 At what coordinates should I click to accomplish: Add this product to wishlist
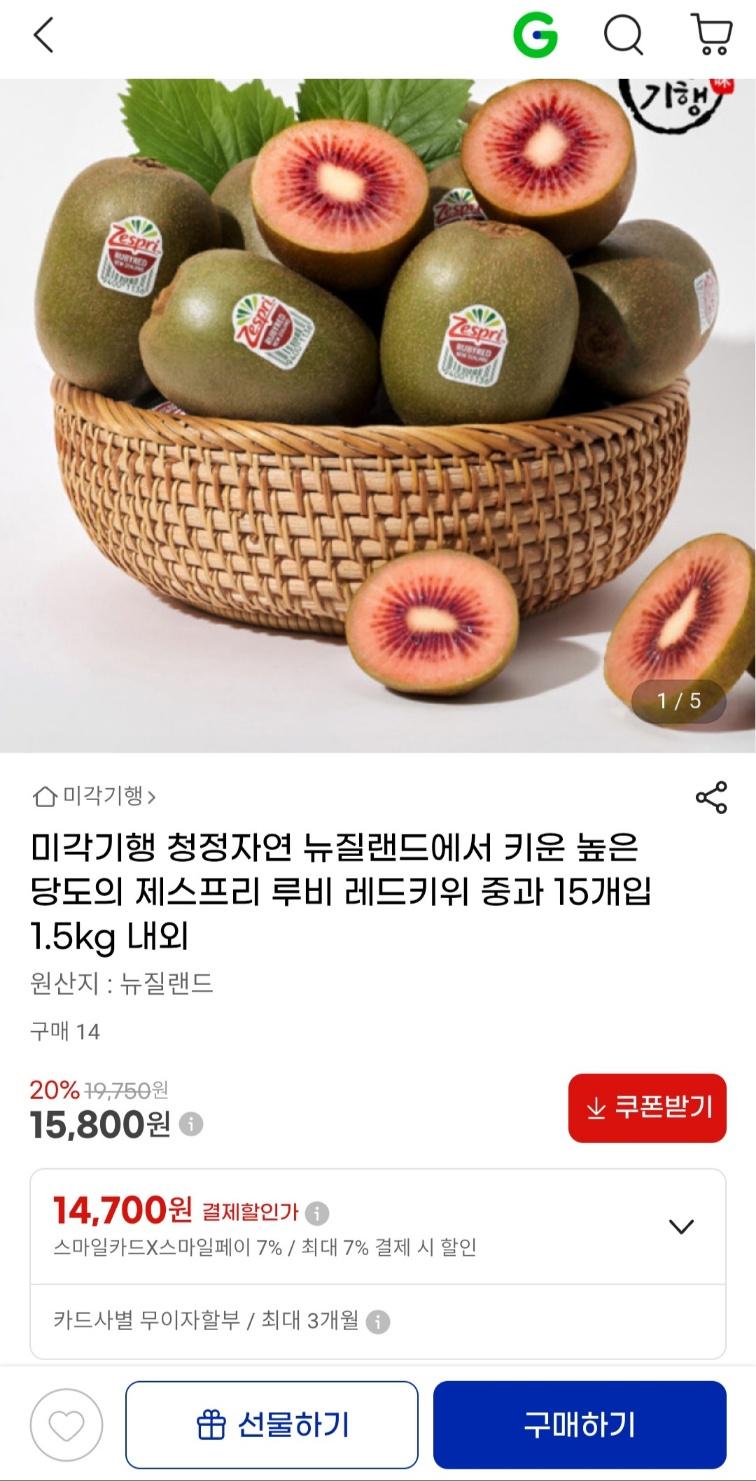tap(67, 1426)
